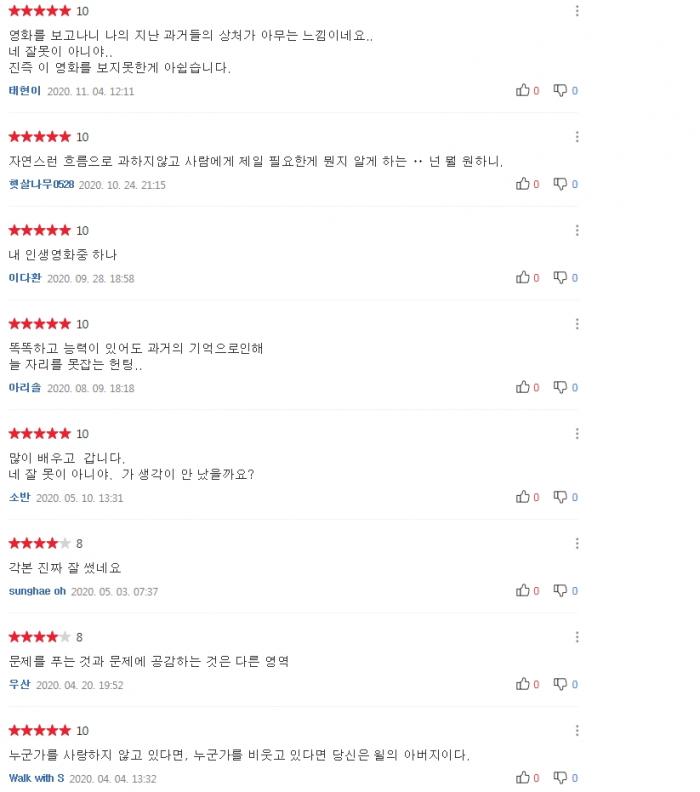Viewport: 700px width, 792px height.
Task: Open overflow menu on 태현이's review
Action: tap(577, 11)
